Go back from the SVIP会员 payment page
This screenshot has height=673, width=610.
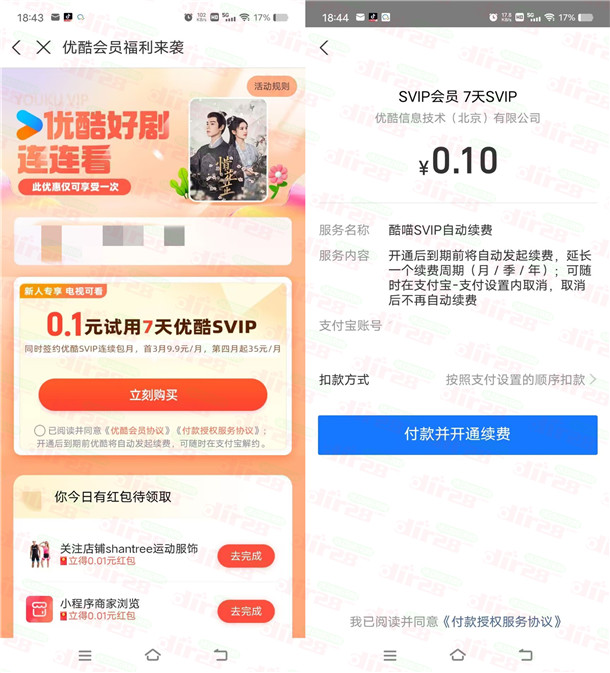323,48
